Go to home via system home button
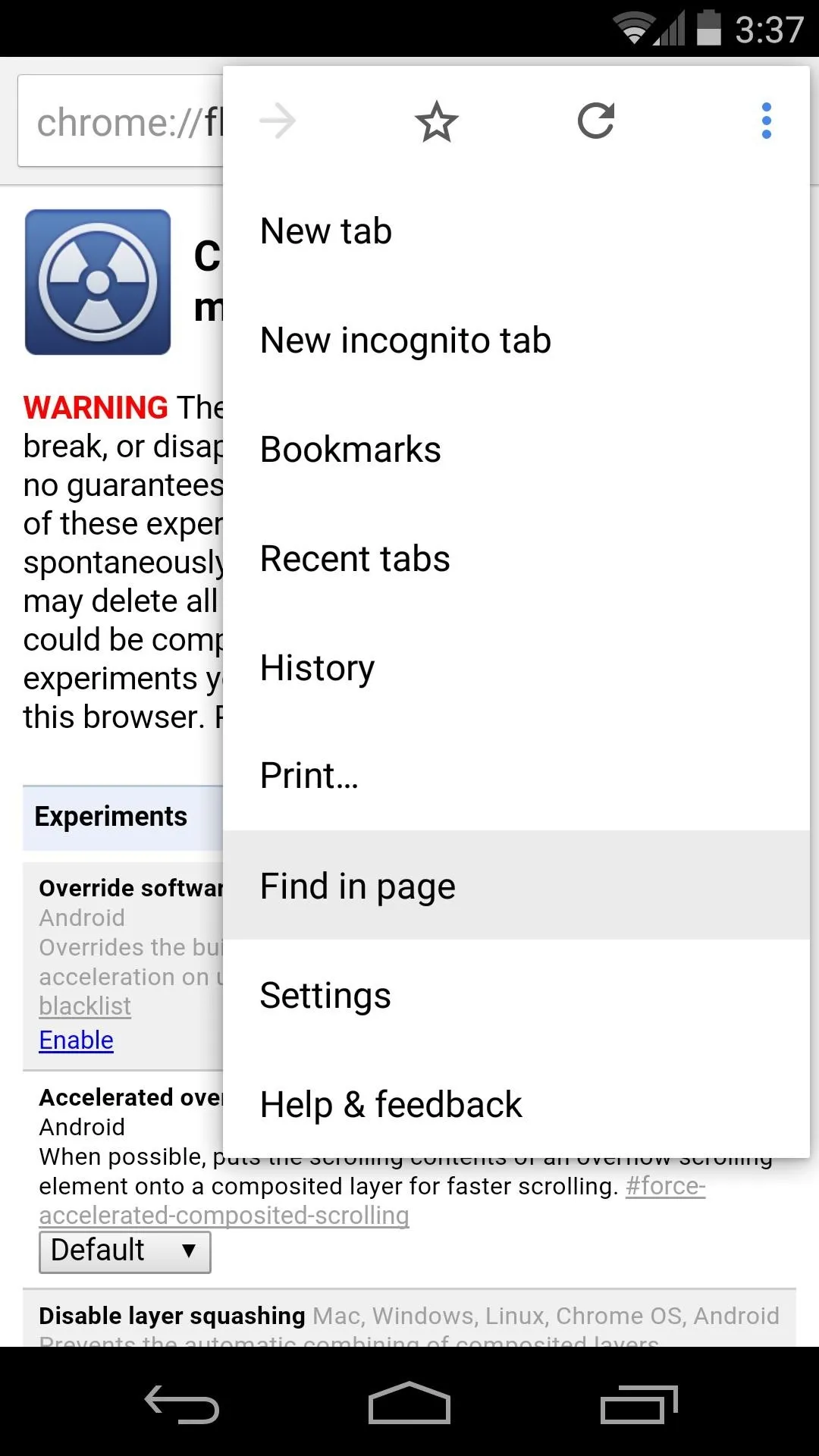 click(409, 1403)
